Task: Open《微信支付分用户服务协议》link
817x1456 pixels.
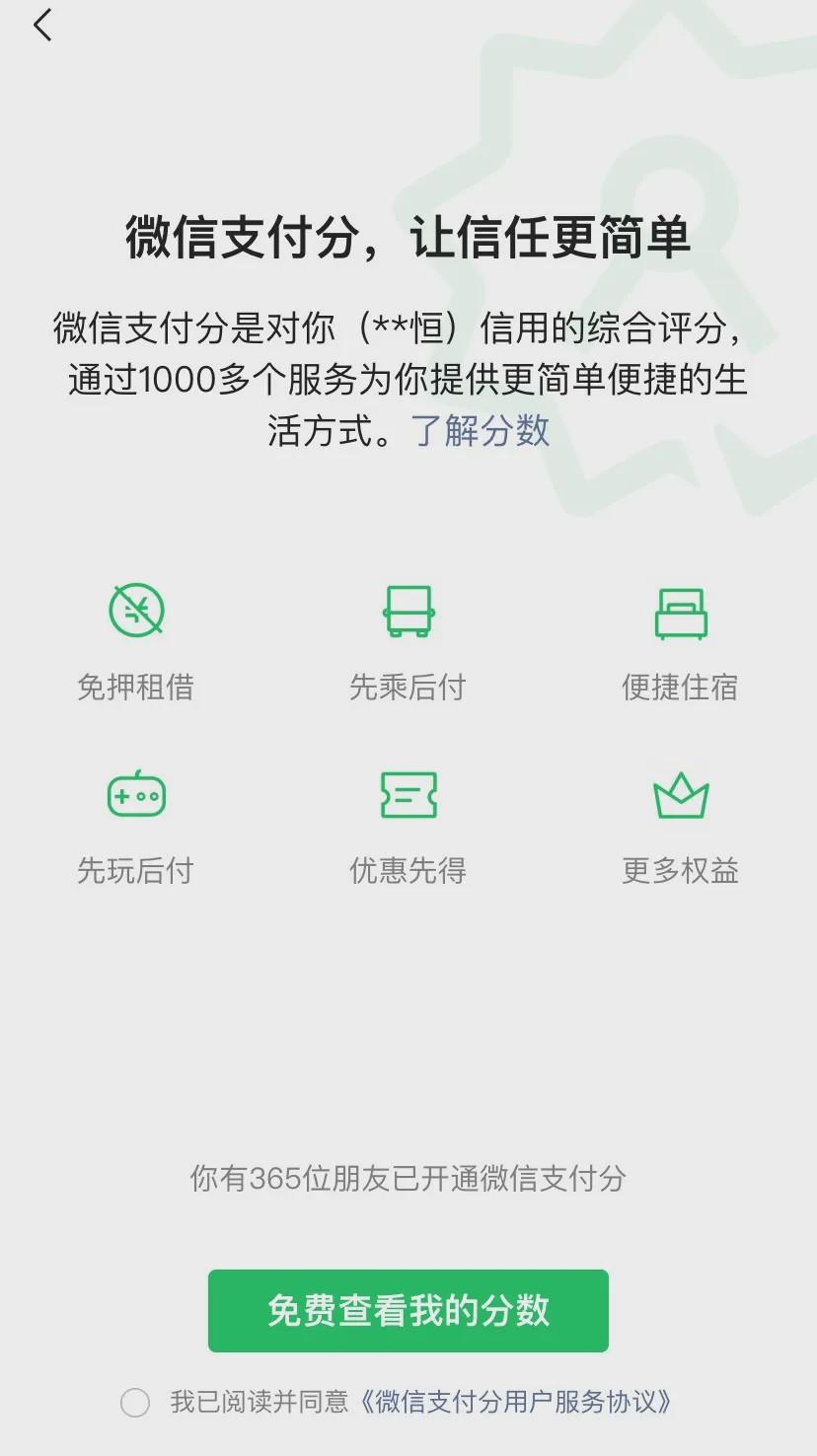Action: pos(514,1402)
